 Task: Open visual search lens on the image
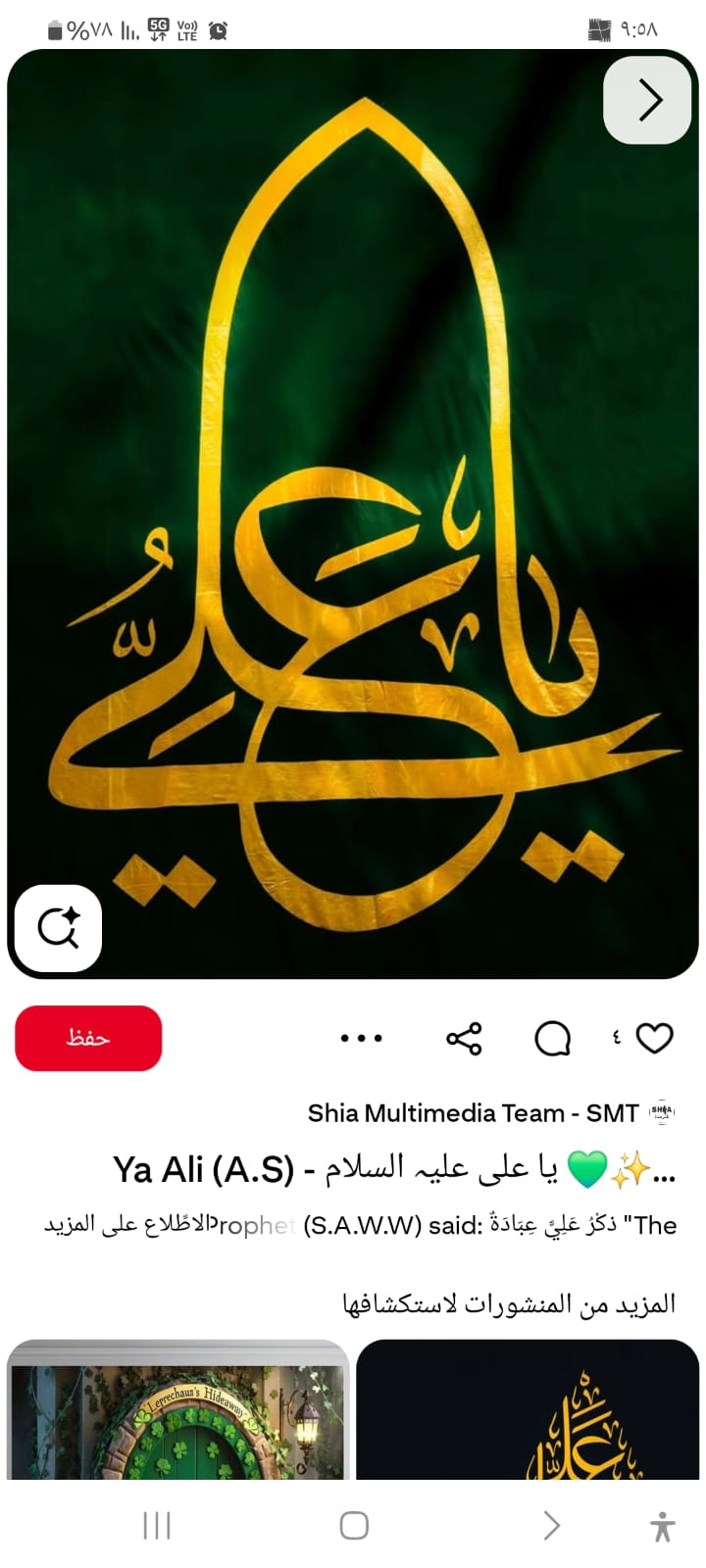pos(59,928)
